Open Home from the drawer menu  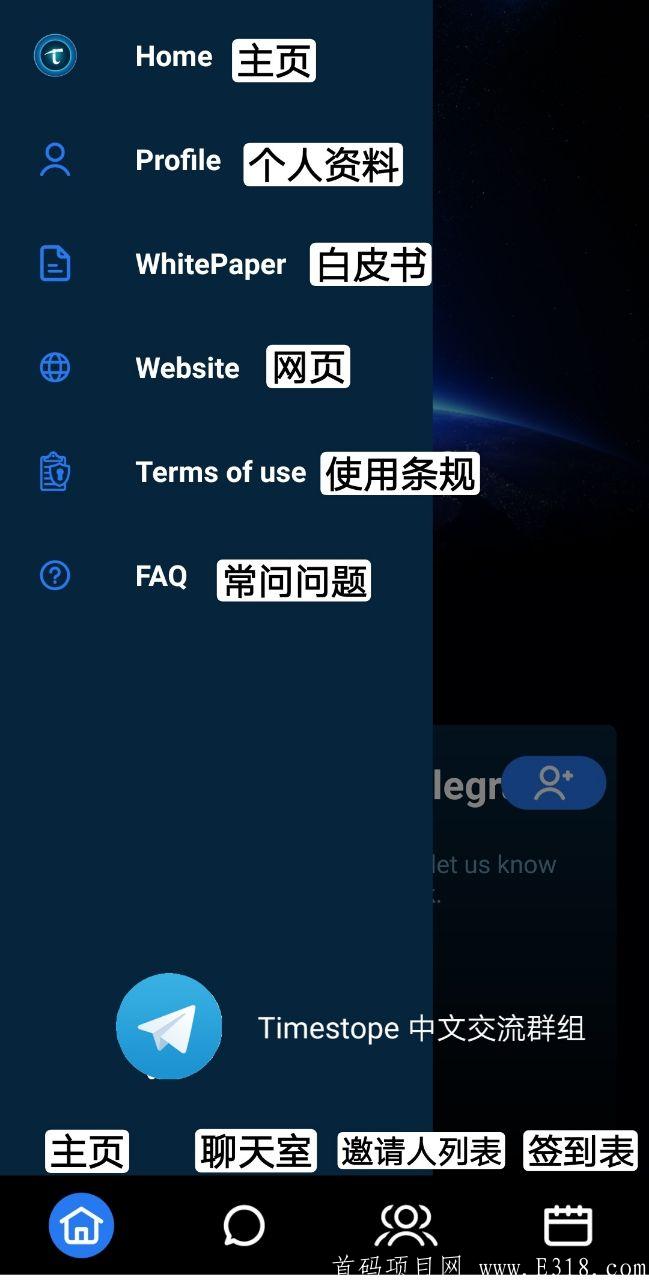[173, 57]
